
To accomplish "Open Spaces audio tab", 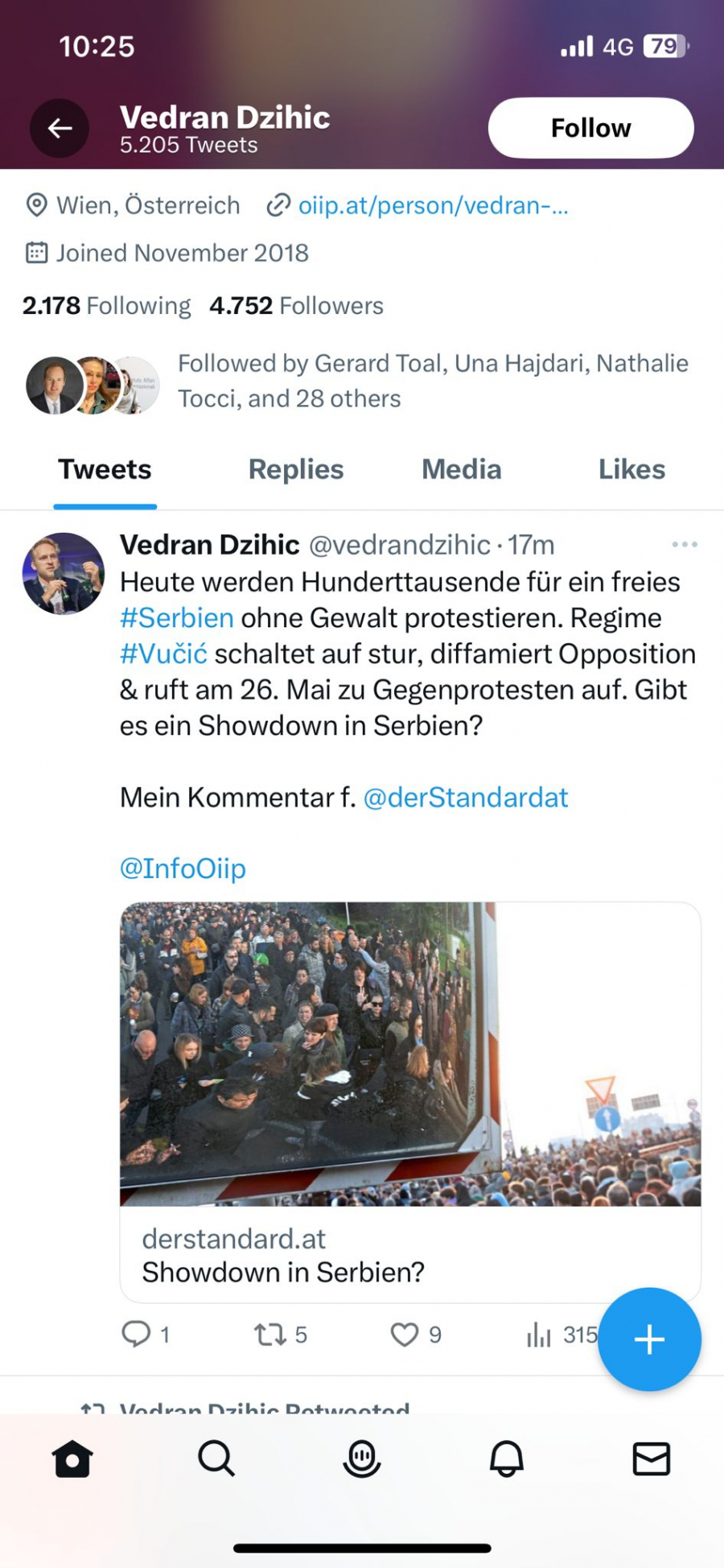I will click(x=361, y=1459).
